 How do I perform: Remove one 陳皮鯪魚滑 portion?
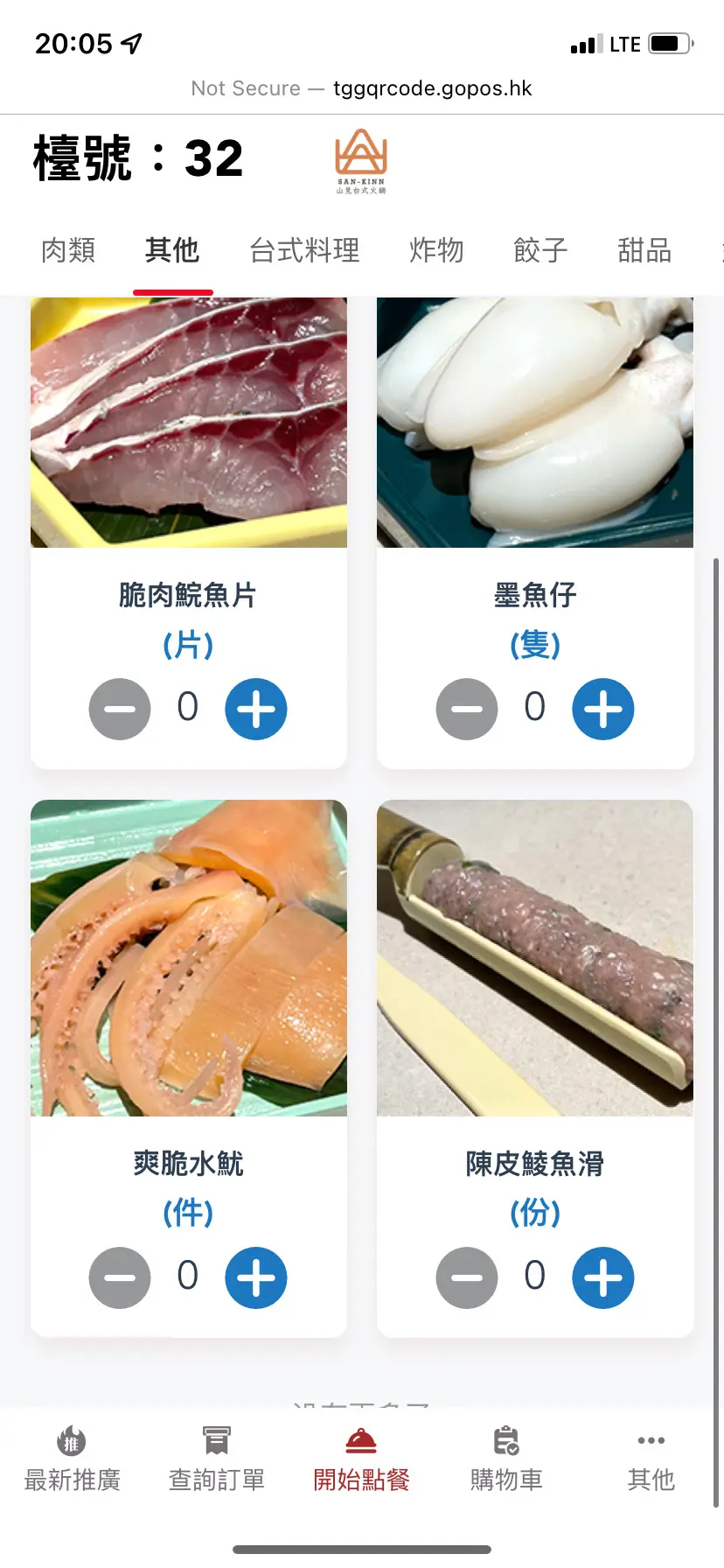[467, 1277]
